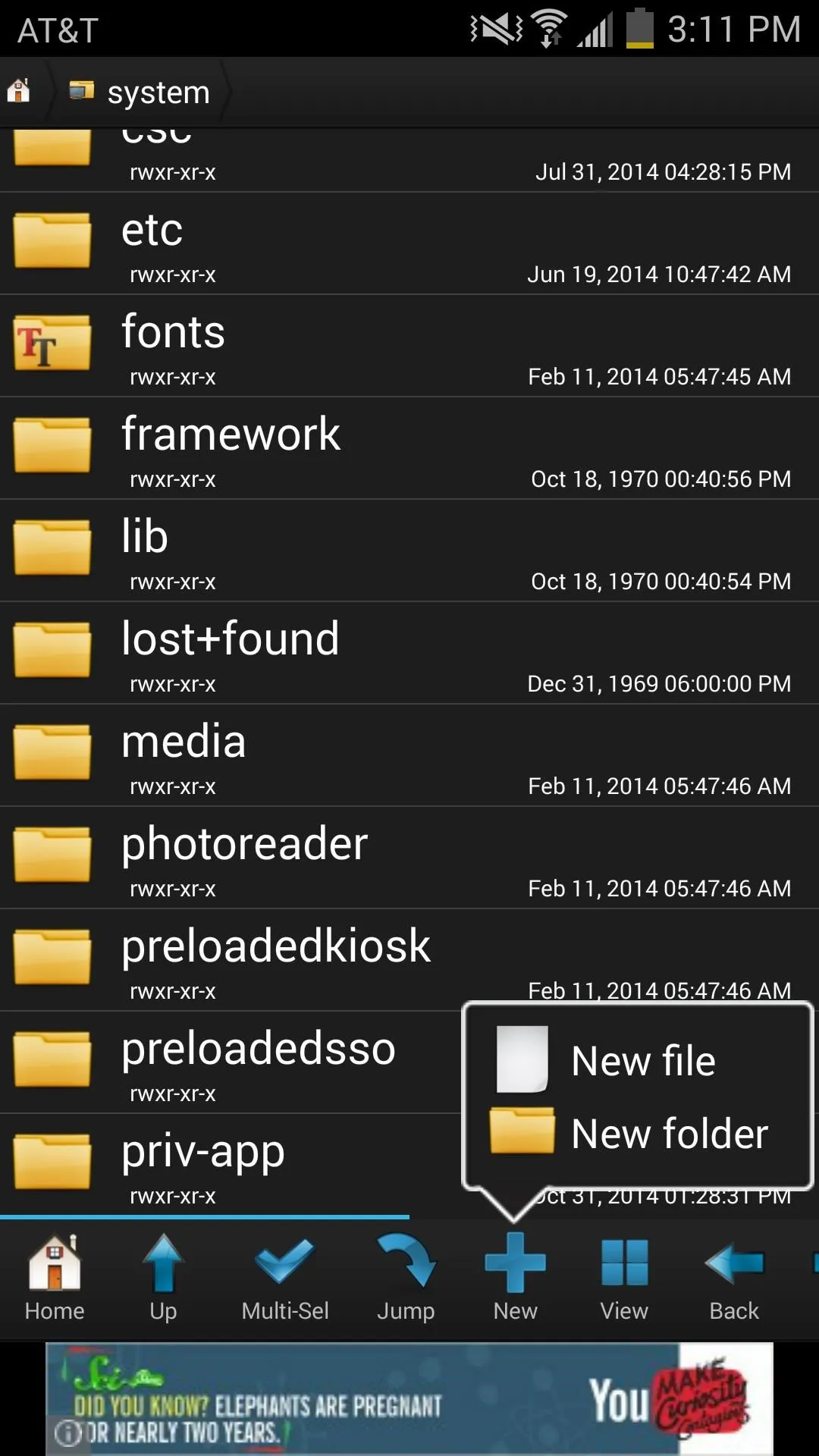The width and height of the screenshot is (819, 1456).
Task: Tap Home in the bottom toolbar
Action: click(x=55, y=1279)
